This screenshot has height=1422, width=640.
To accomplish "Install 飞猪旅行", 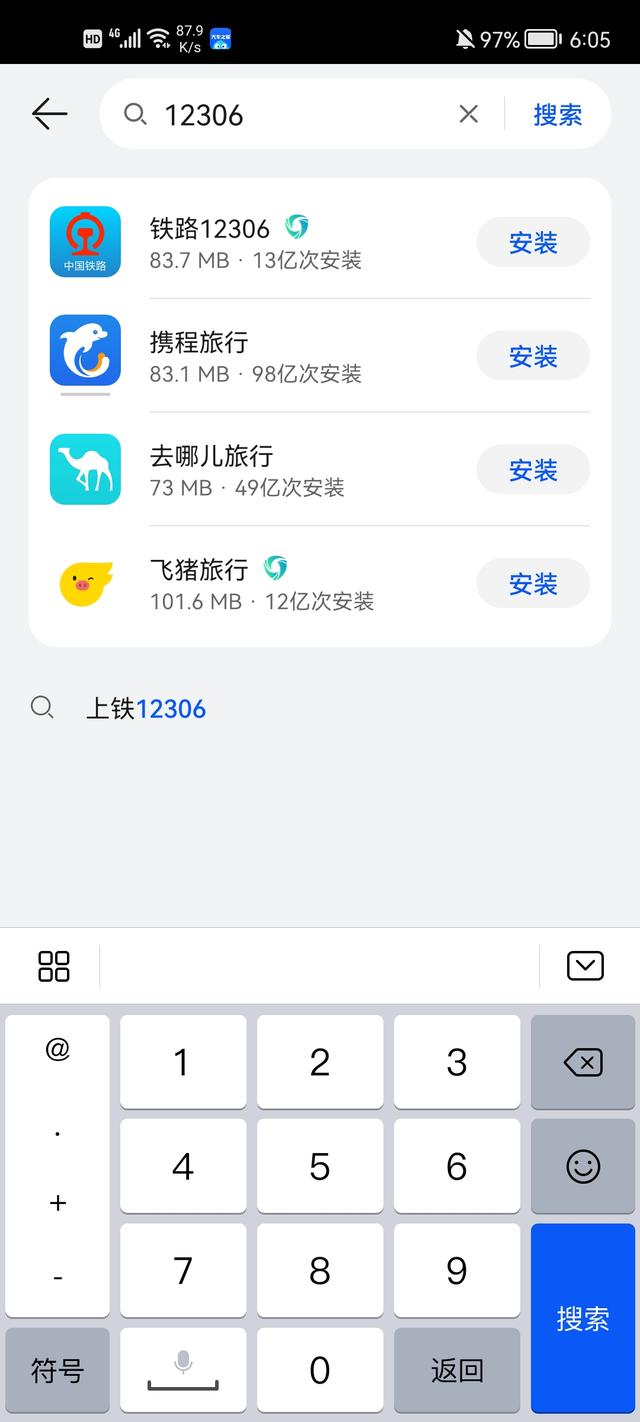I will pos(533,584).
